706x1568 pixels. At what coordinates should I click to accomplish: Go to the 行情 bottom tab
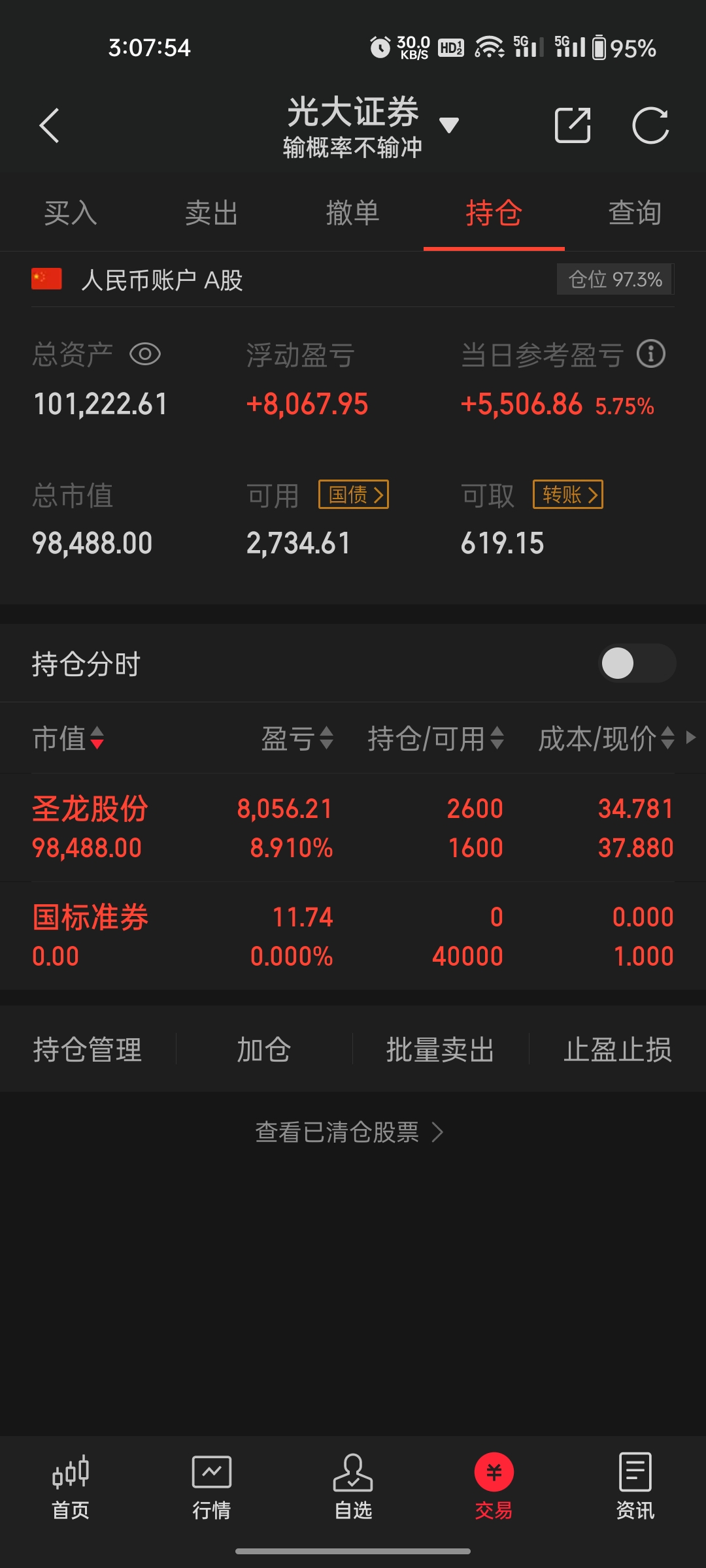coord(212,1487)
